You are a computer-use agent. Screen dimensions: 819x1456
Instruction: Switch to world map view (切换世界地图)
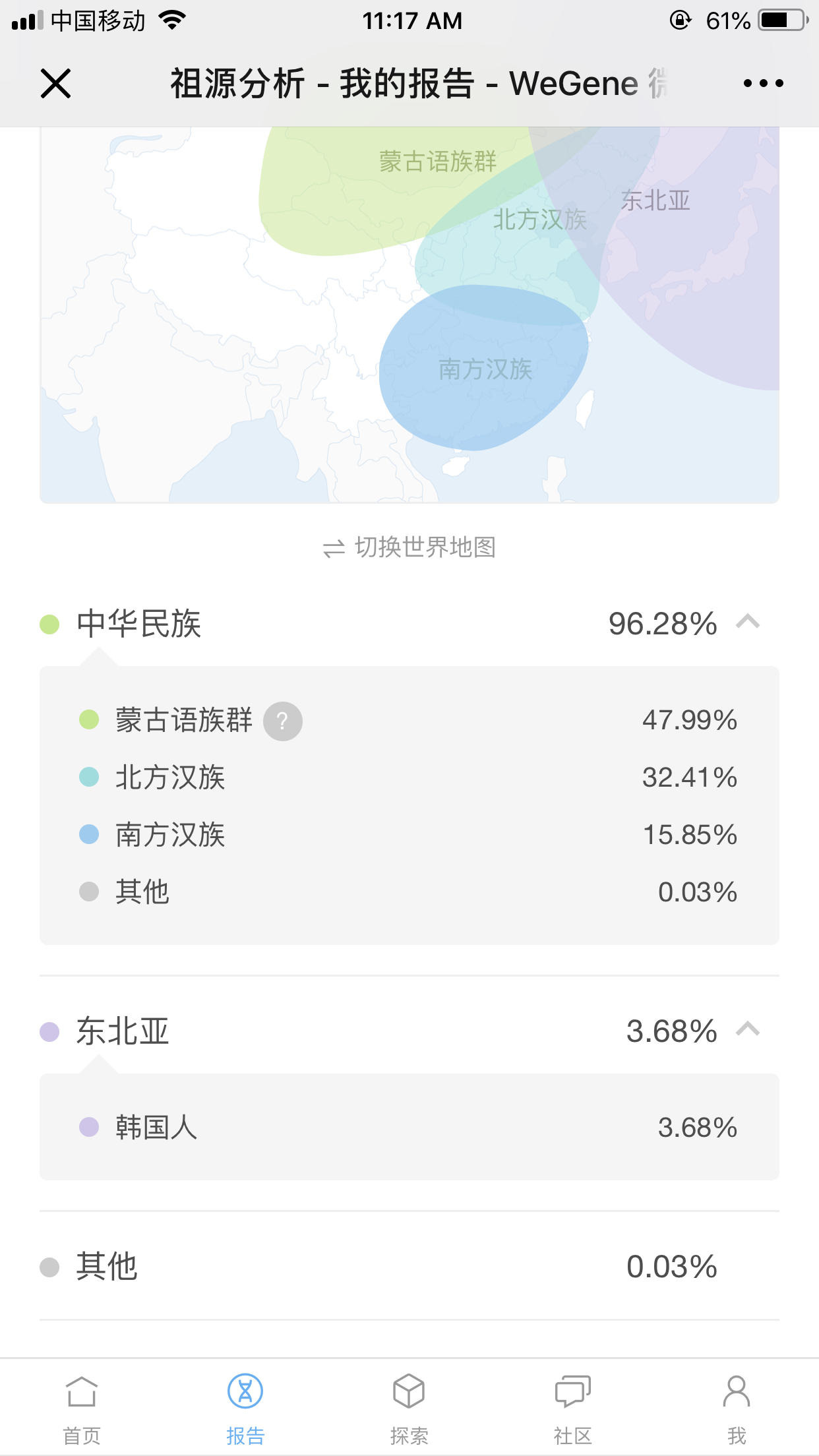(x=409, y=547)
